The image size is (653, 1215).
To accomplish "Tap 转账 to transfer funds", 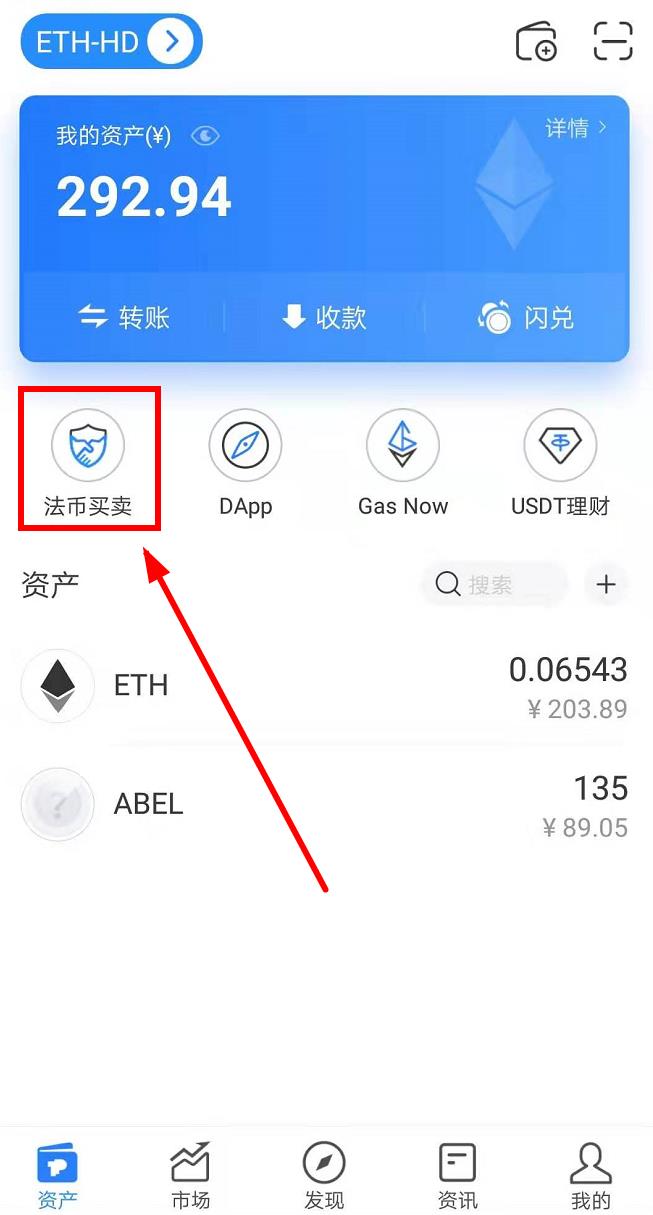I will (x=124, y=318).
